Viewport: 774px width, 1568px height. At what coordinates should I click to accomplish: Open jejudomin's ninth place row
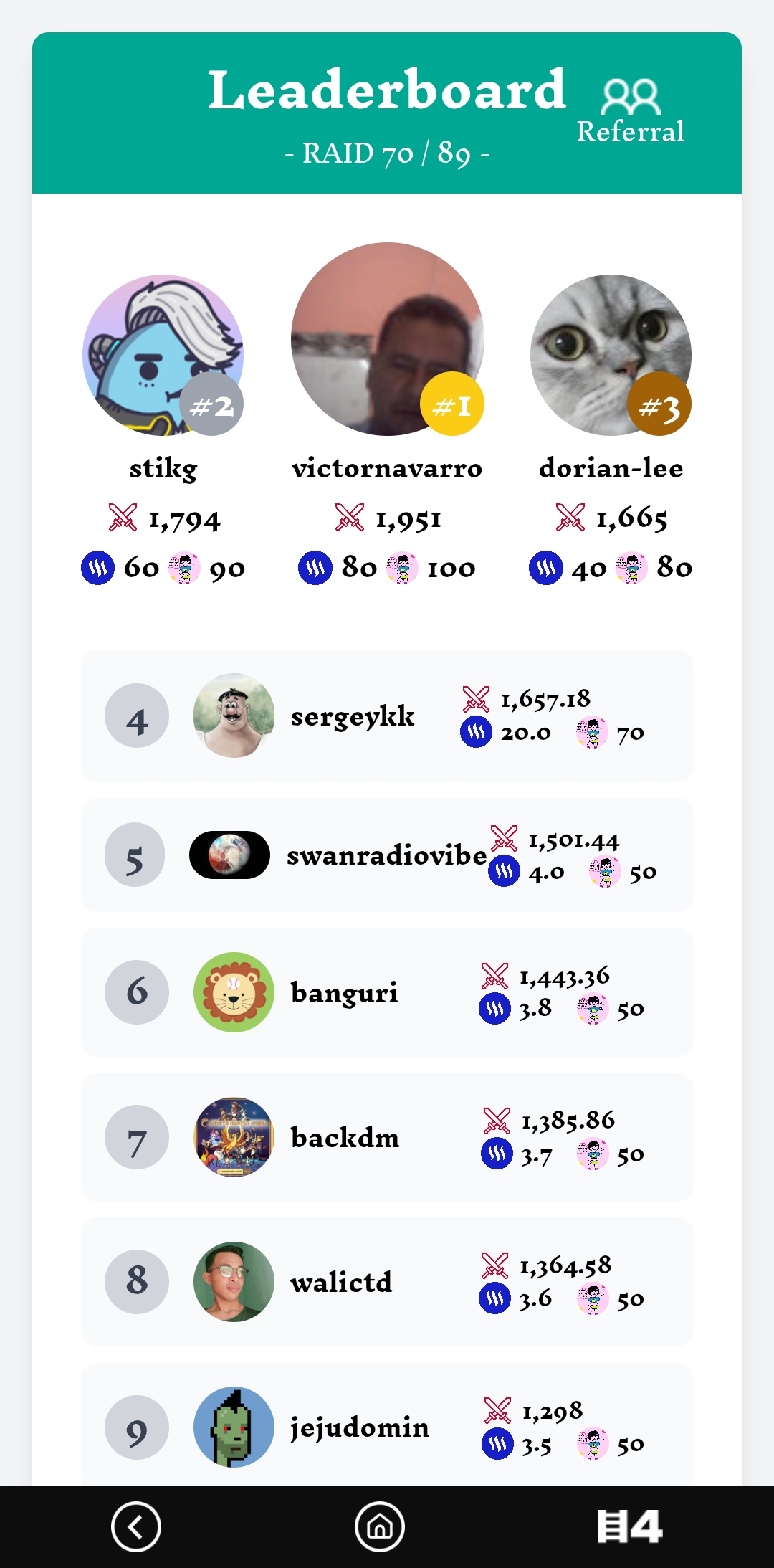pos(387,1425)
